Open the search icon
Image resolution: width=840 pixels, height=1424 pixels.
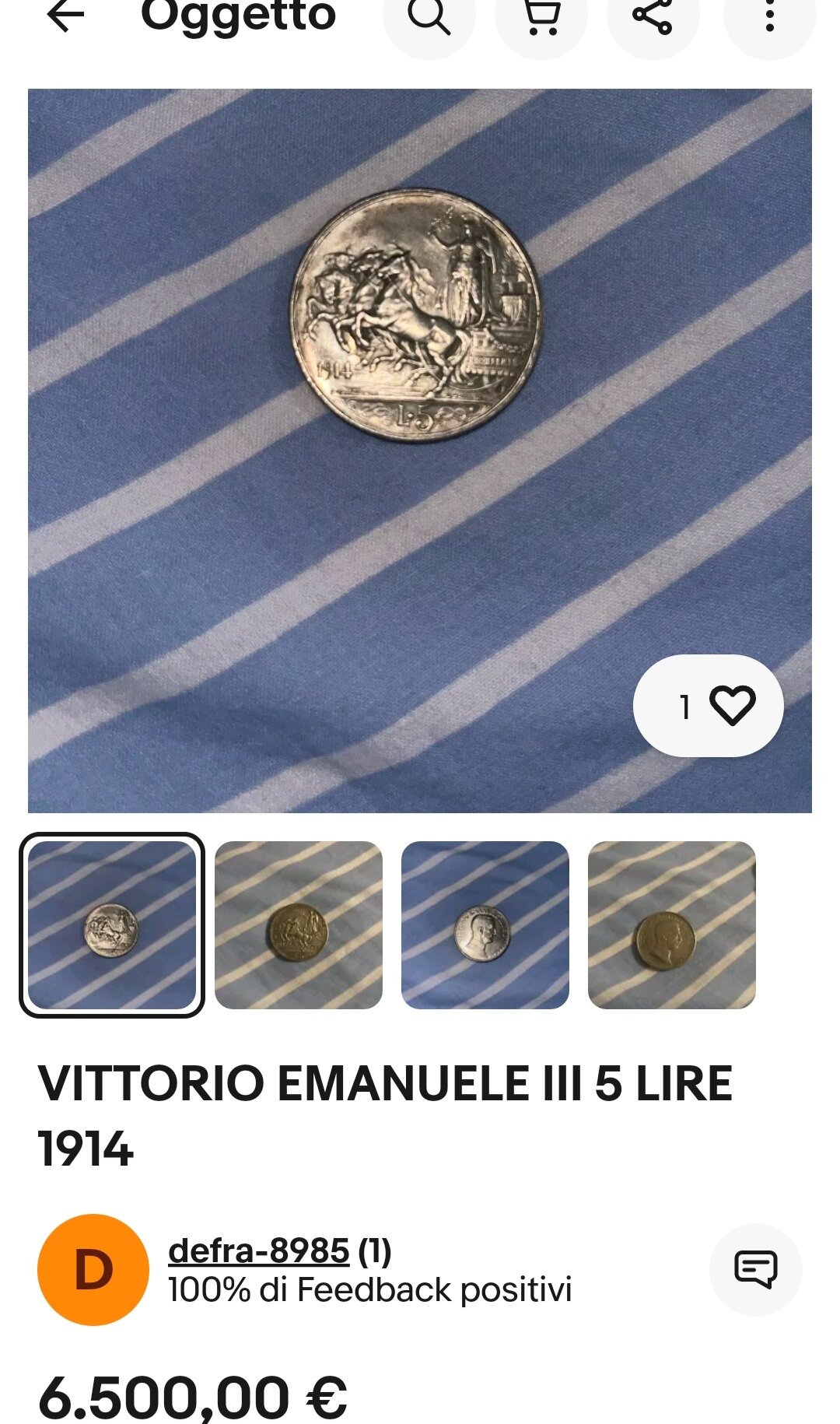[x=429, y=16]
